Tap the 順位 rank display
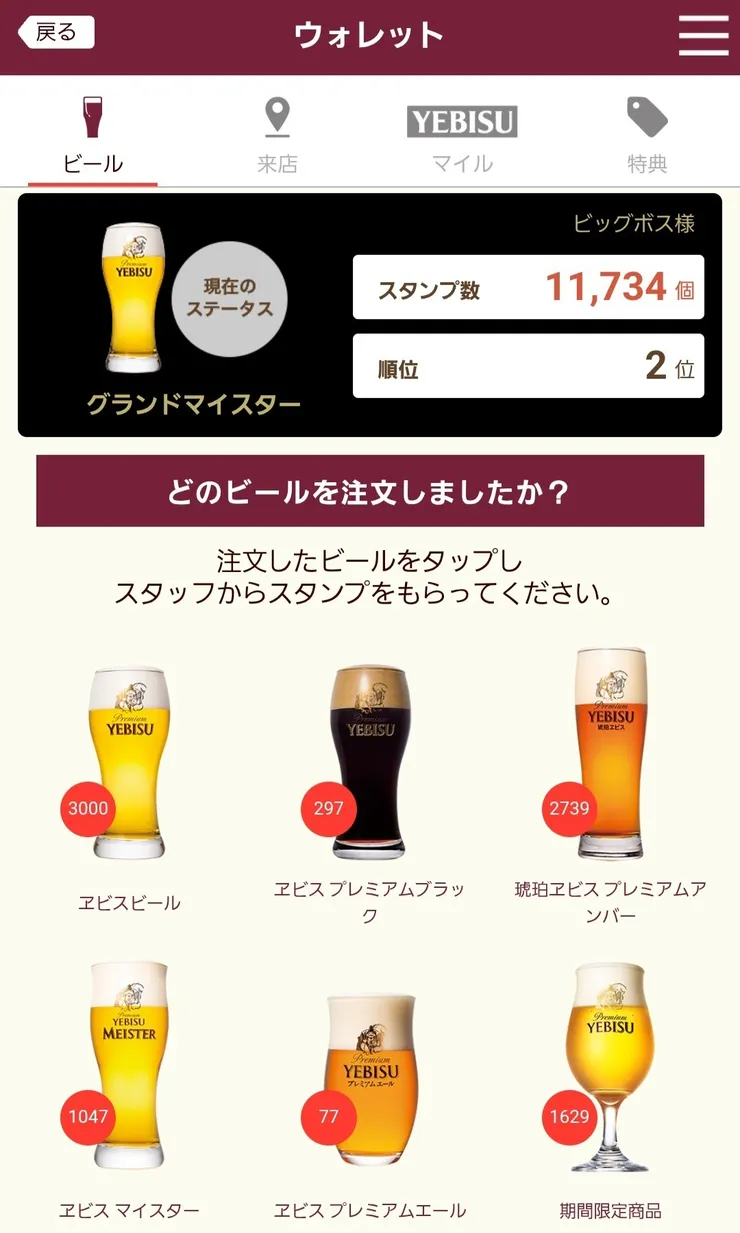Image resolution: width=740 pixels, height=1233 pixels. (x=528, y=368)
